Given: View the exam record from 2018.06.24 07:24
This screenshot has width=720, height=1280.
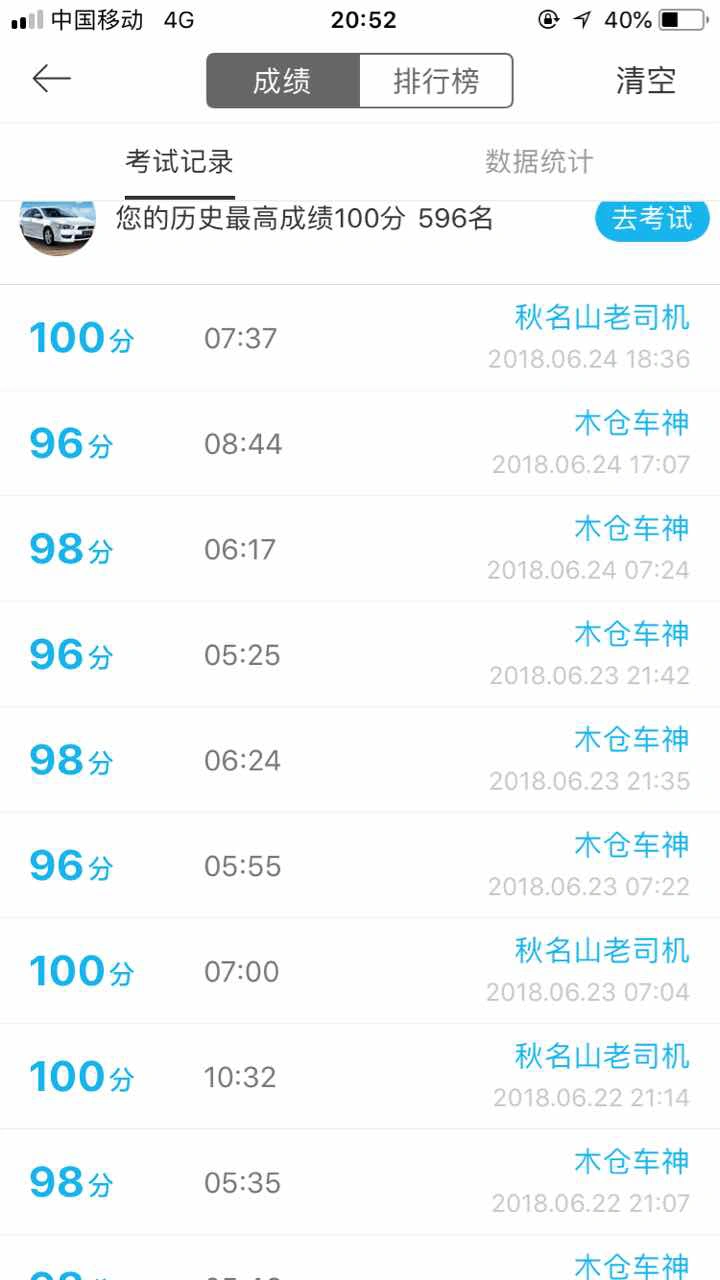Looking at the screenshot, I should coord(360,549).
